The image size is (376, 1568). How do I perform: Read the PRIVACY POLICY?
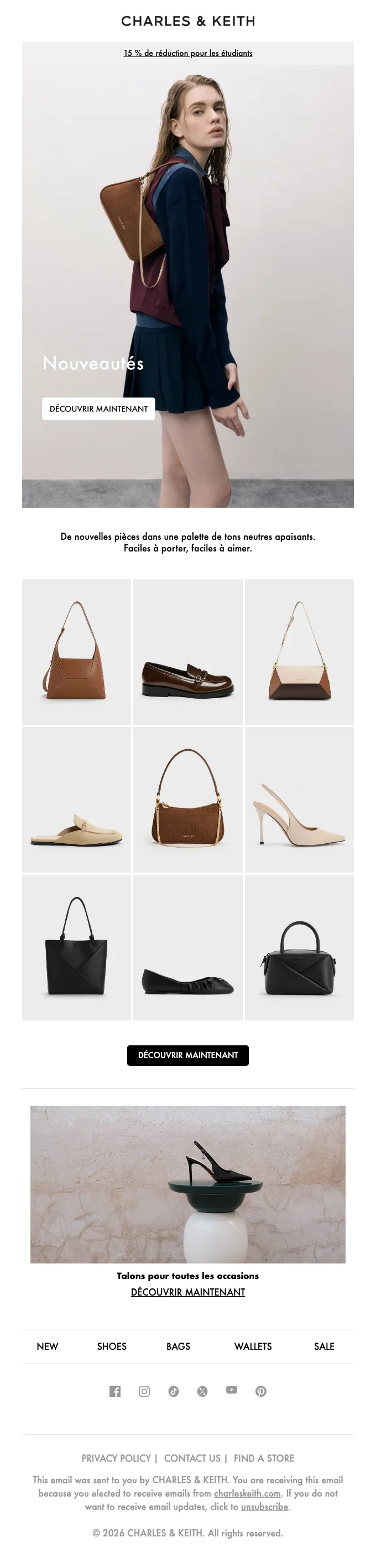[x=116, y=1458]
